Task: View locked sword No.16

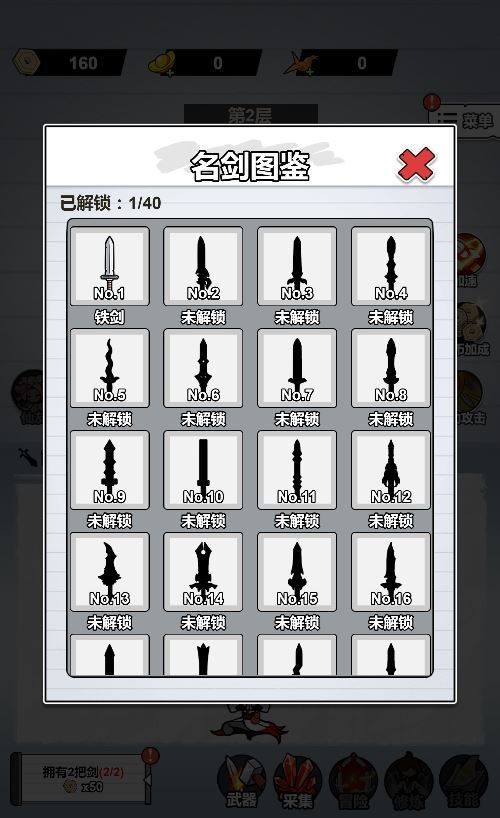Action: click(391, 572)
